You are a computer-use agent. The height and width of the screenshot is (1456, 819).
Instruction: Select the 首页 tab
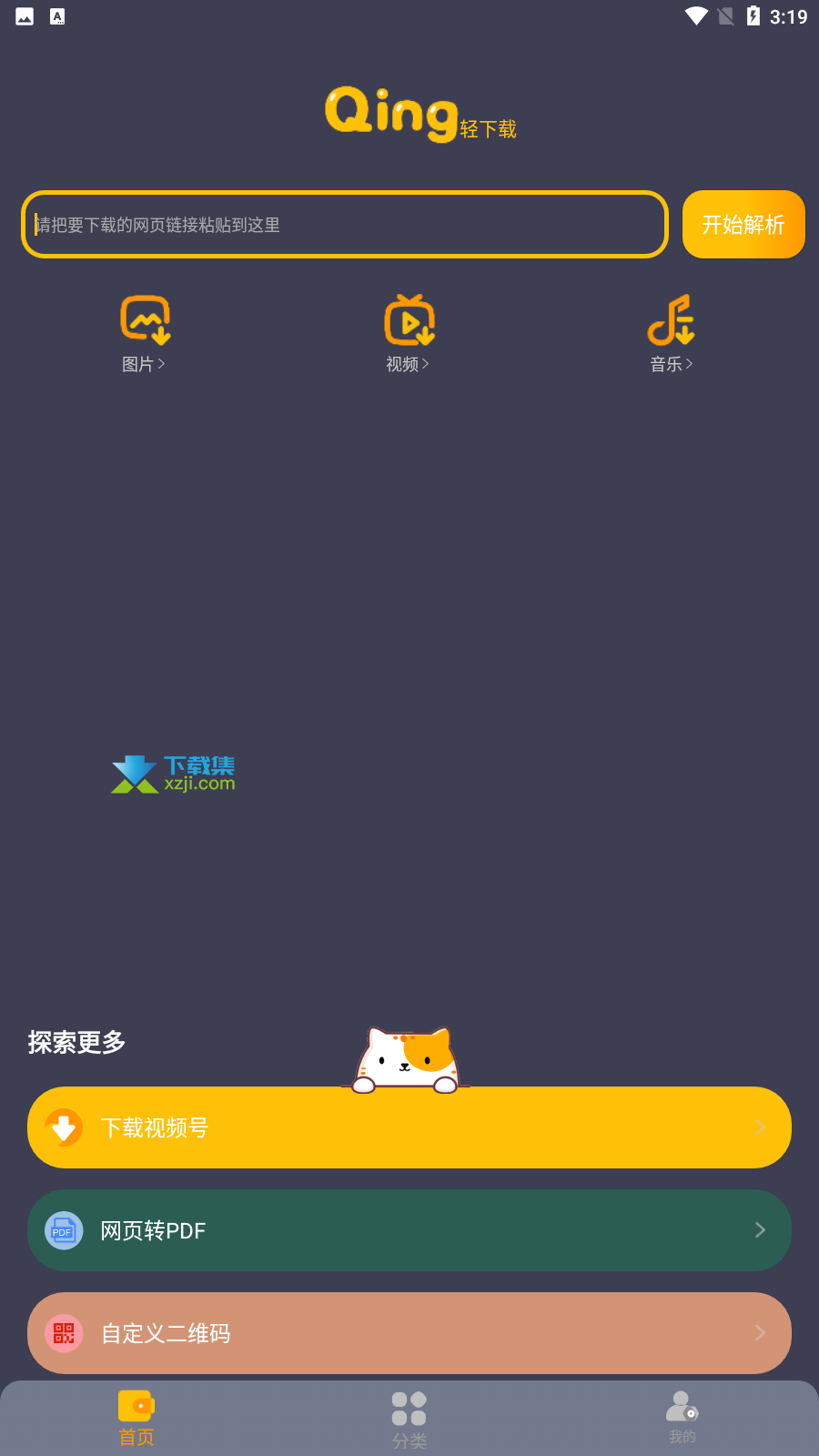[x=136, y=1419]
